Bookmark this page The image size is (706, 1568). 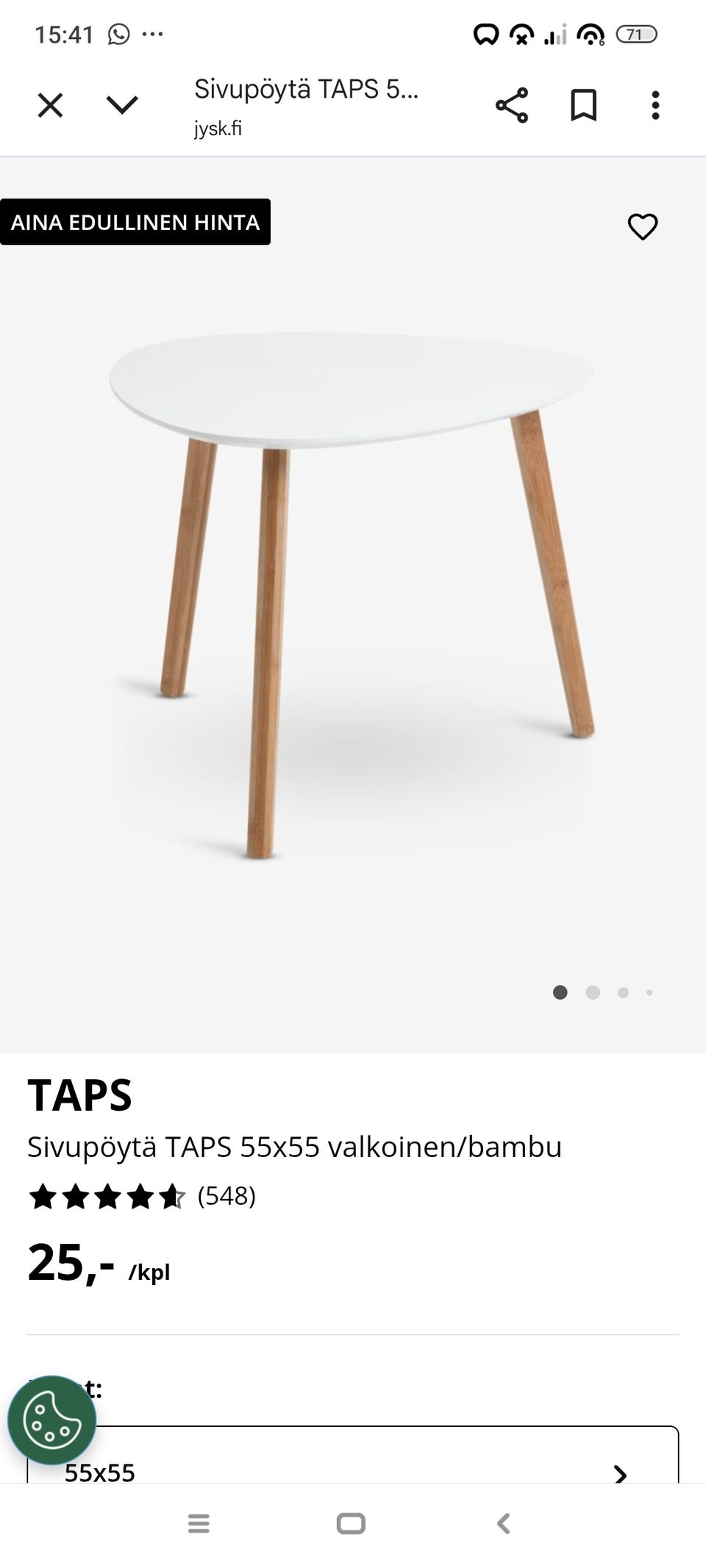[x=584, y=105]
